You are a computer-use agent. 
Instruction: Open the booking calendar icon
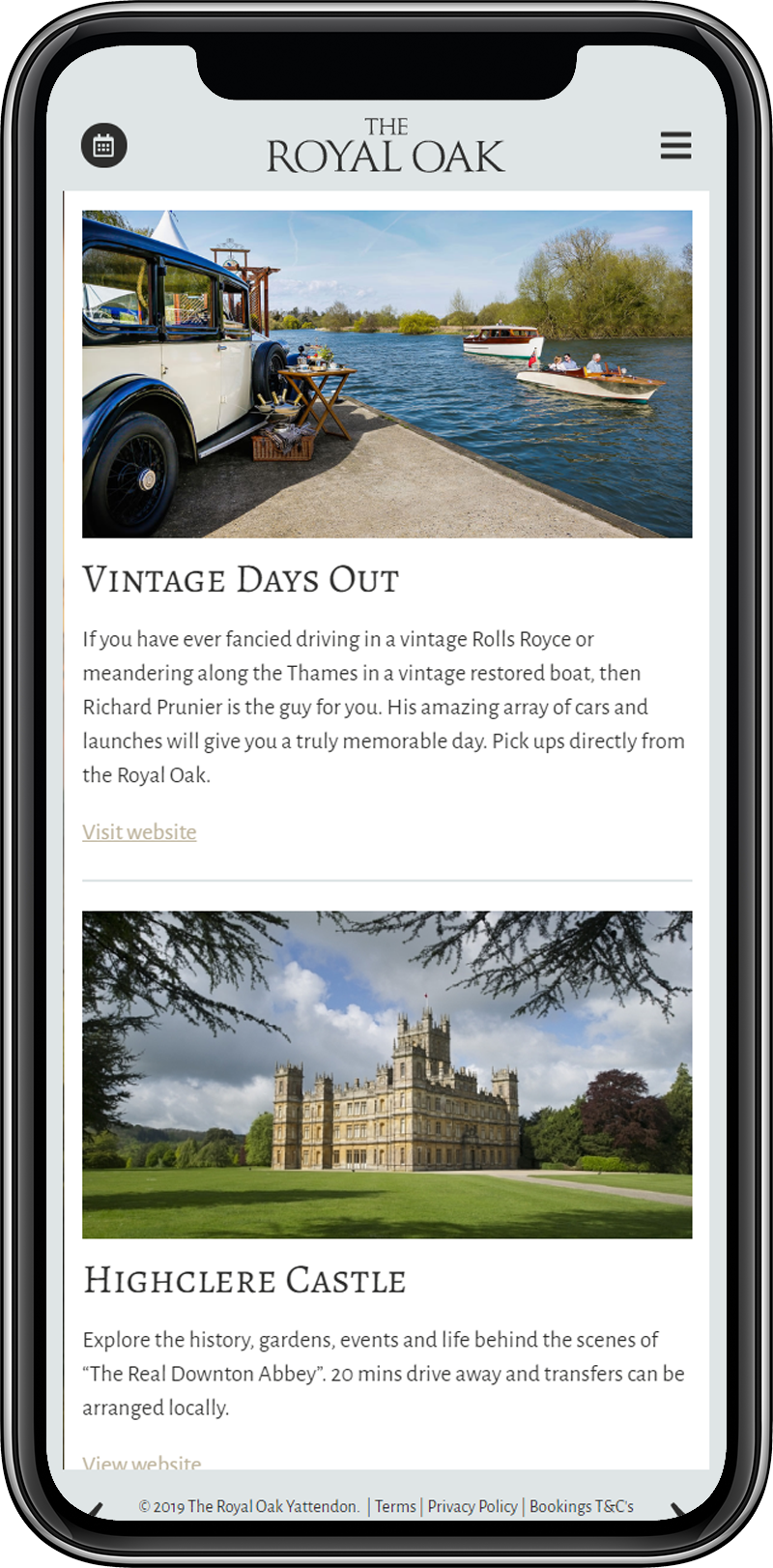click(103, 145)
